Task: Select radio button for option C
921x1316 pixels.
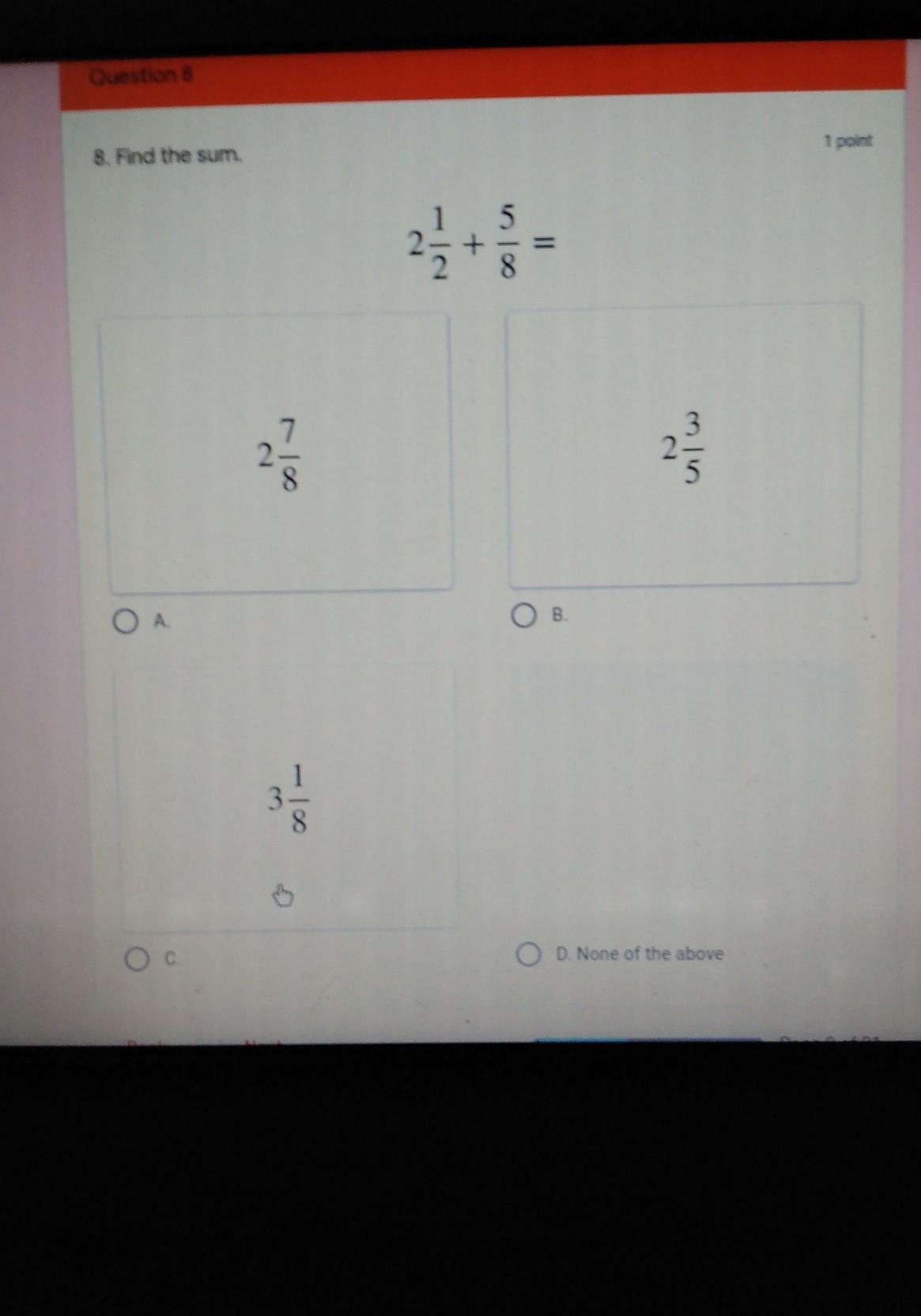Action: tap(136, 959)
